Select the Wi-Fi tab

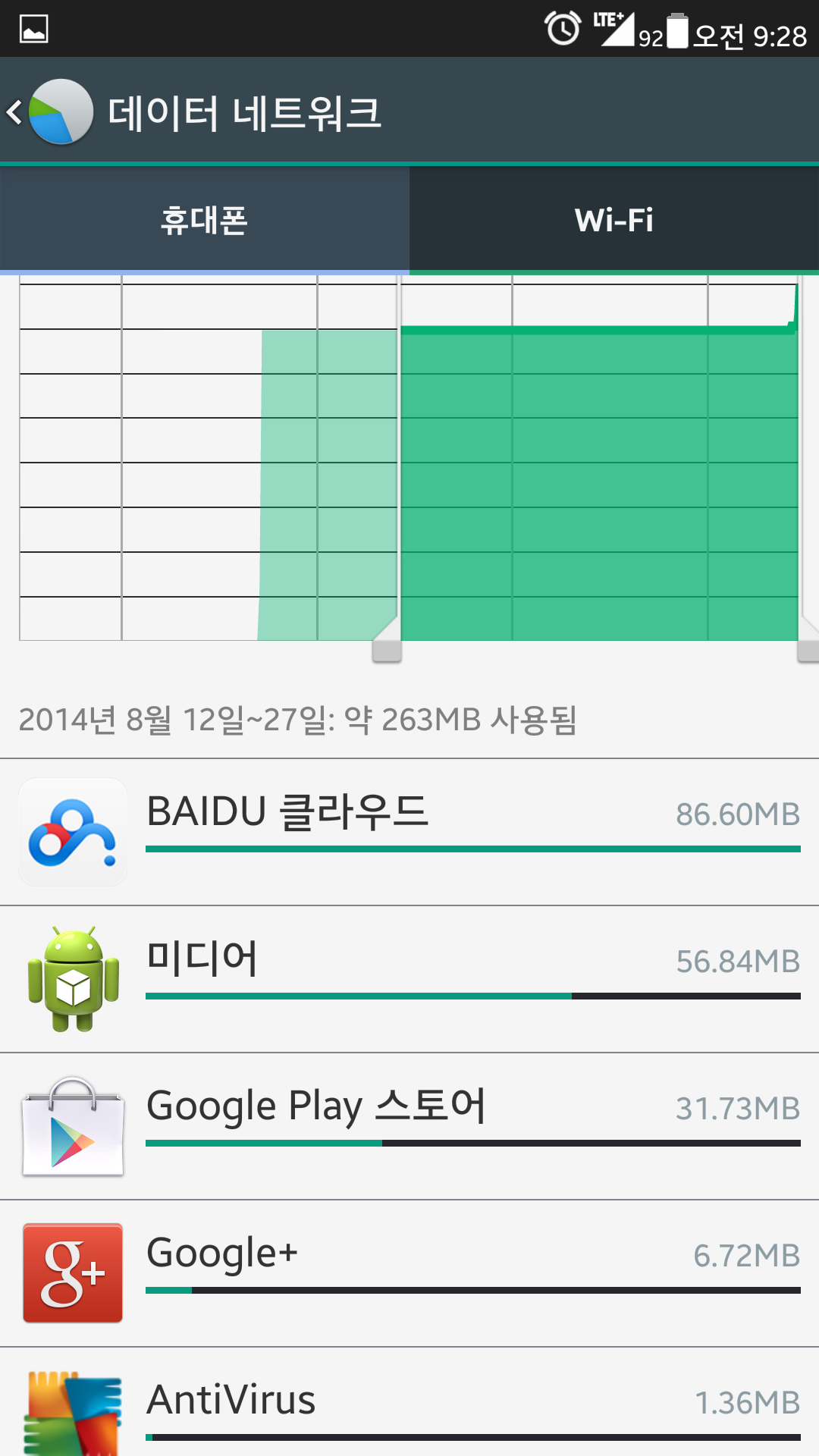click(x=613, y=220)
